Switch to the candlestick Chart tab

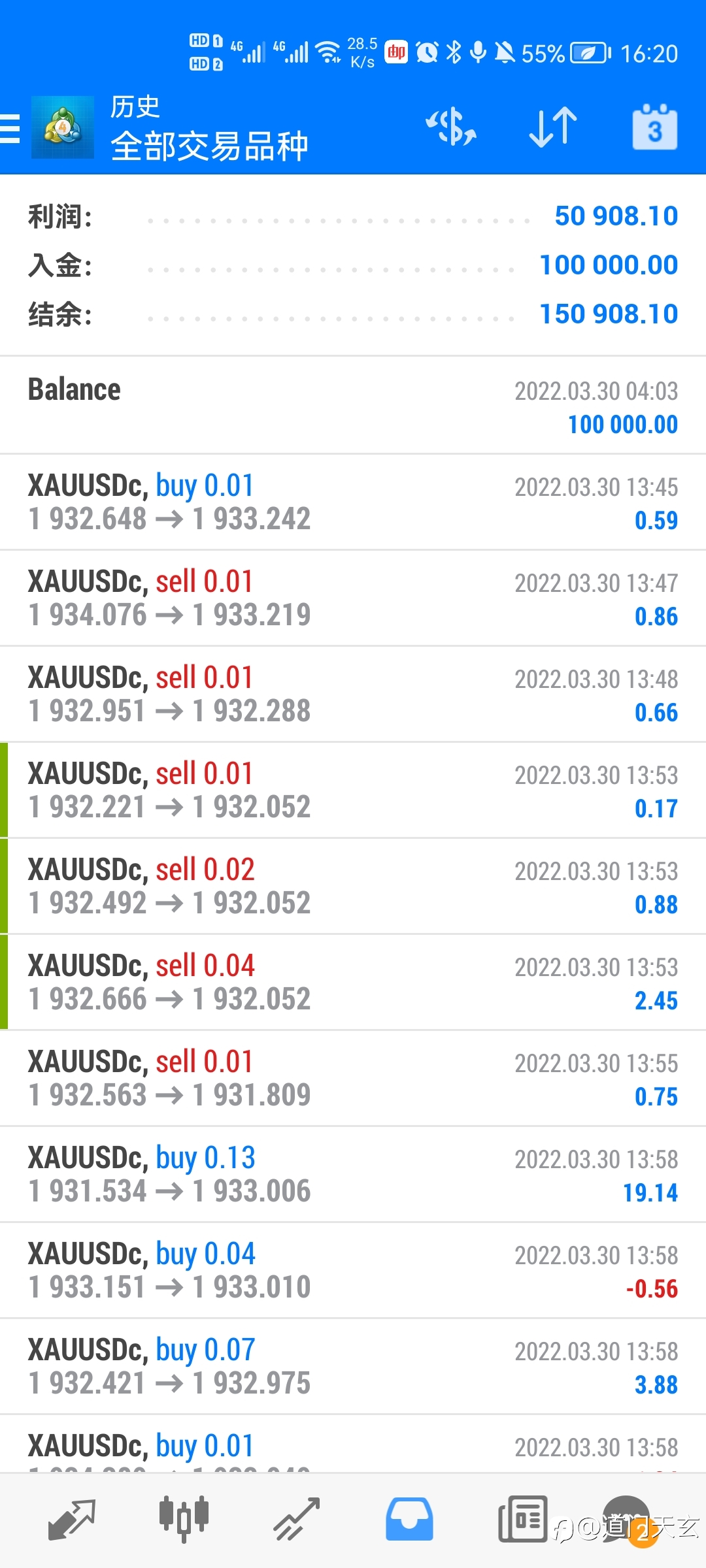click(x=184, y=1518)
